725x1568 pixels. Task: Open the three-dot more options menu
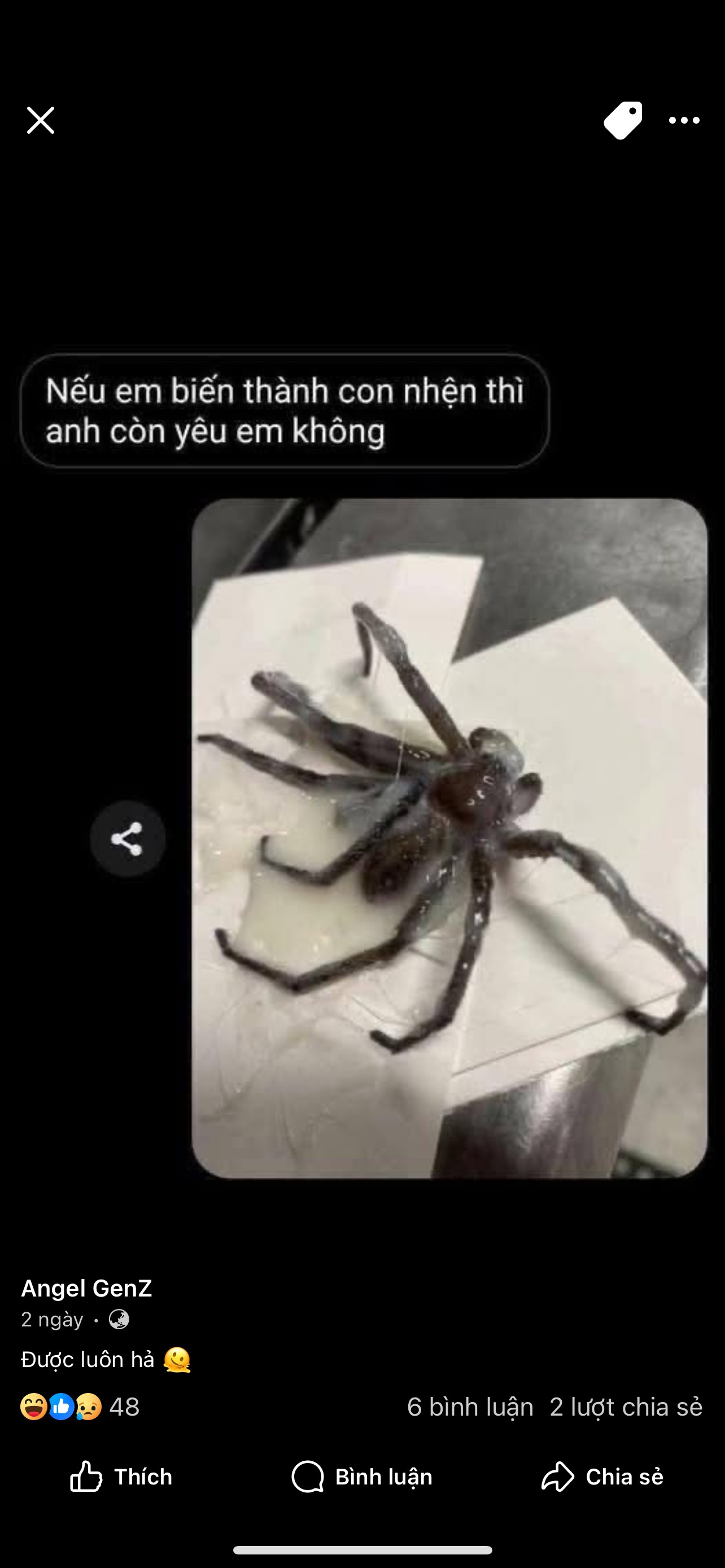tap(684, 121)
